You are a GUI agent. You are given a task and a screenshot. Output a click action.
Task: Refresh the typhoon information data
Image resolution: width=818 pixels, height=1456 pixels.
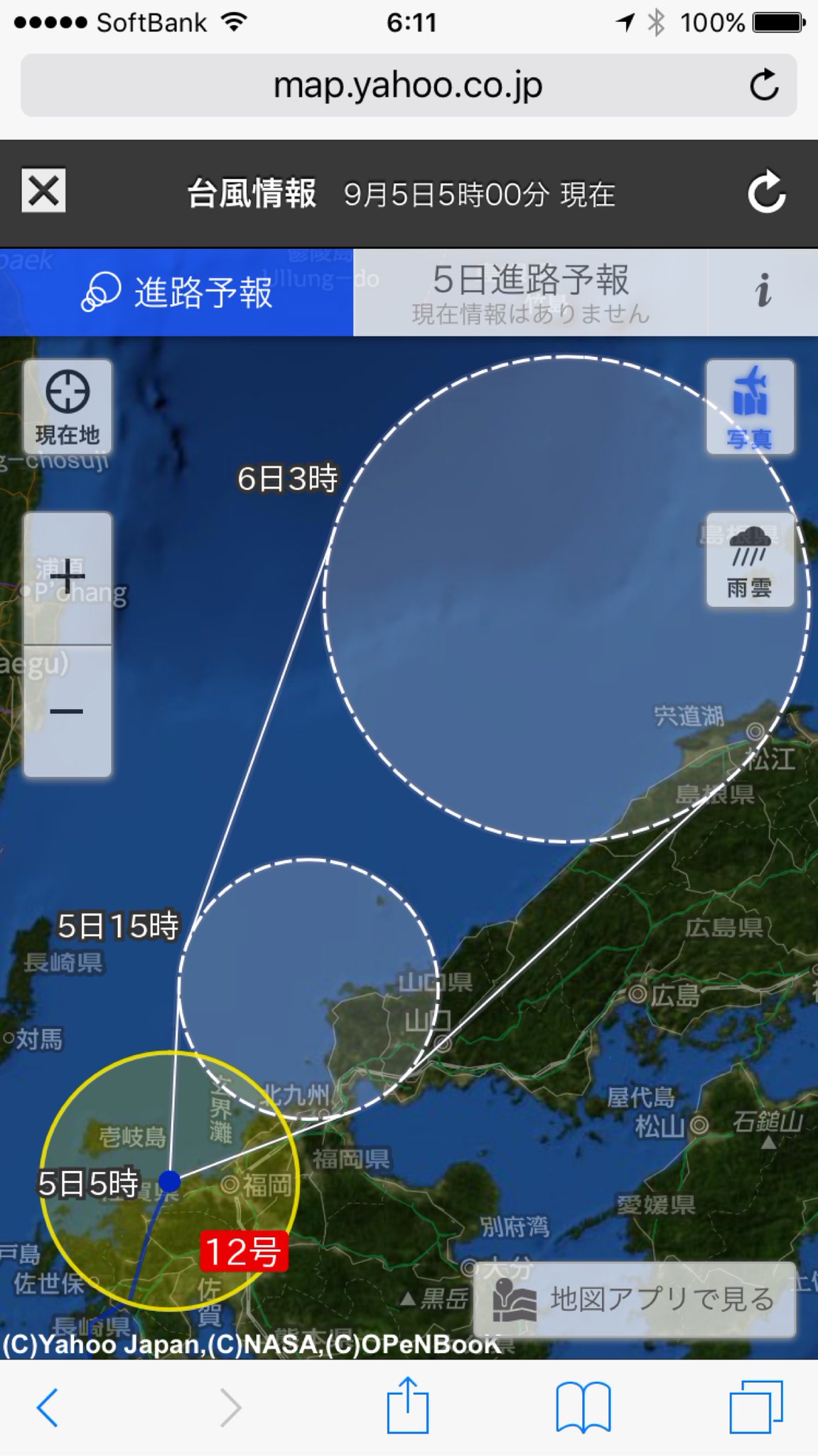pyautogui.click(x=766, y=192)
